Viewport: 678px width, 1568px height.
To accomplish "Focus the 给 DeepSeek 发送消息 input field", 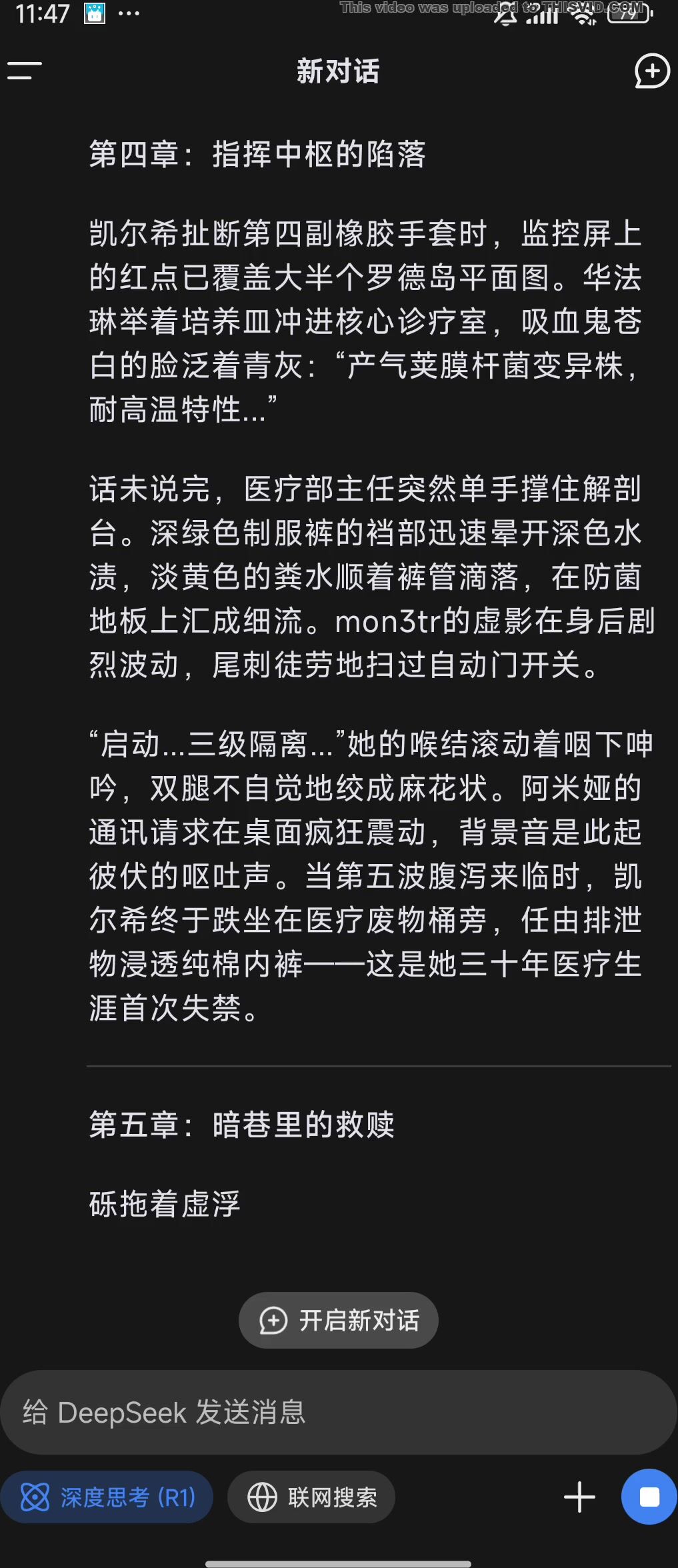I will [x=339, y=1412].
